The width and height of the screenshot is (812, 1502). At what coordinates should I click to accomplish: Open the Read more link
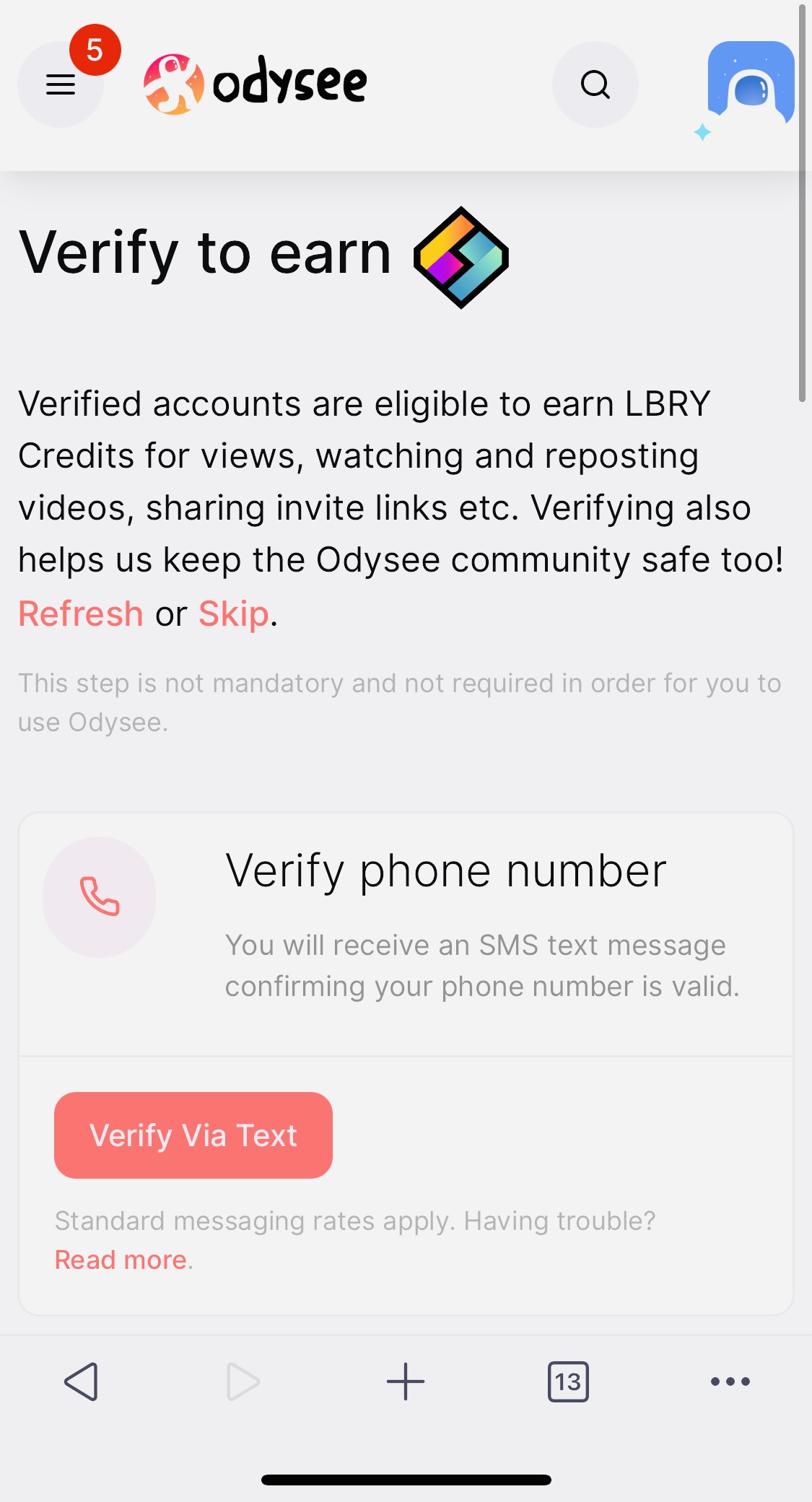click(121, 1259)
